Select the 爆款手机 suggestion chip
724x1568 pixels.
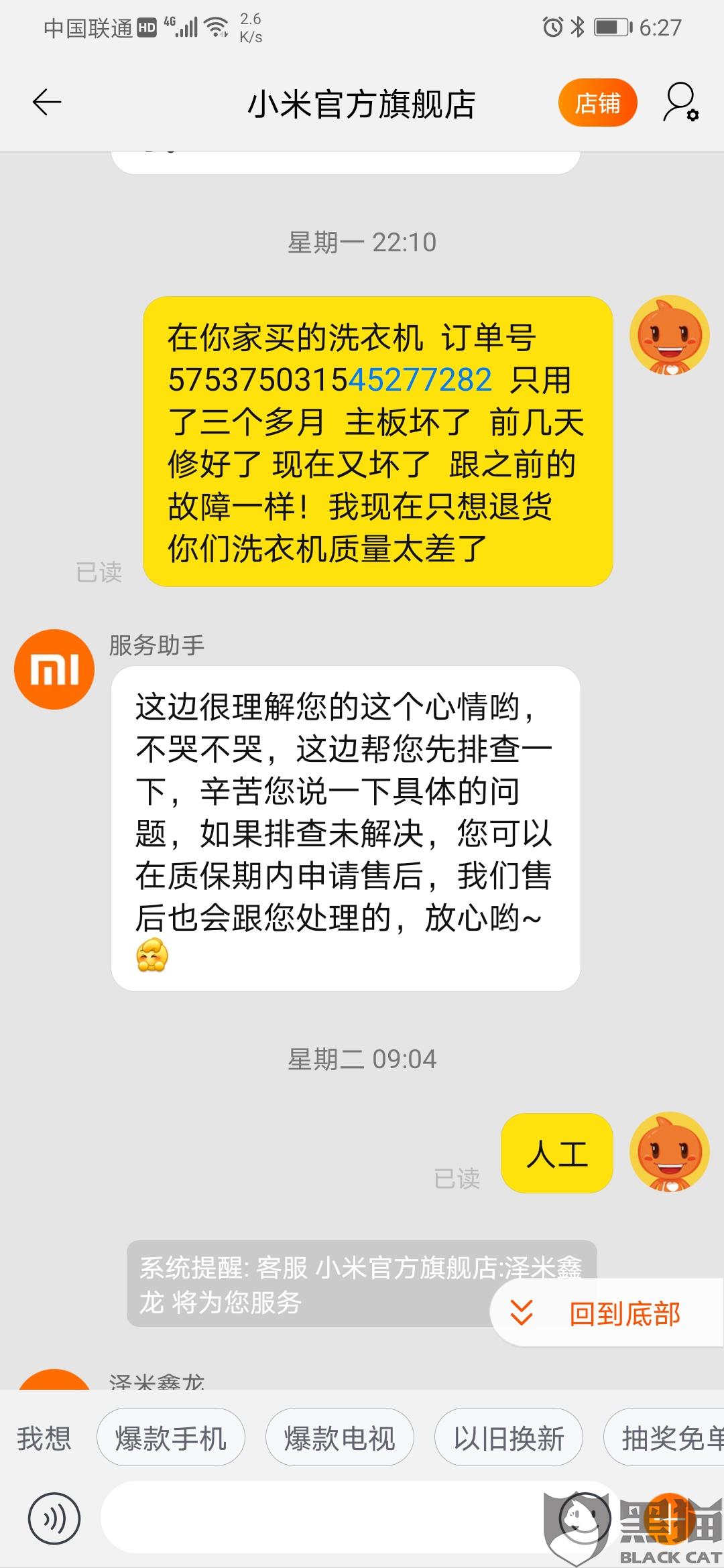point(170,1439)
